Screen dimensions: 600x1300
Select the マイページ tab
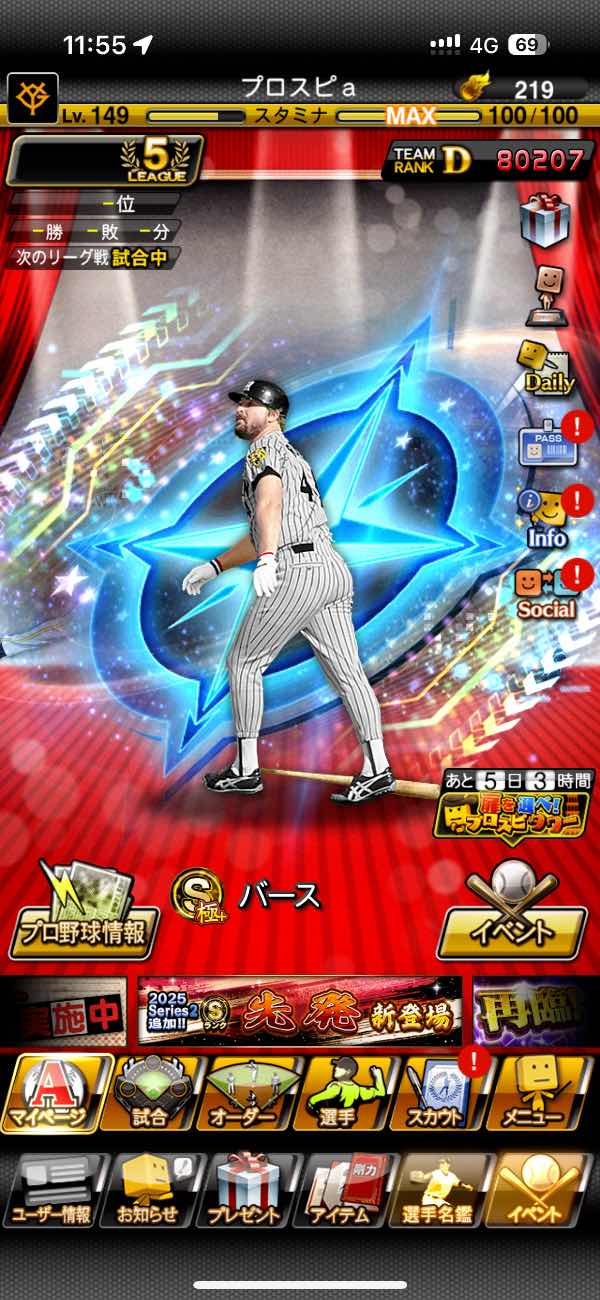pyautogui.click(x=56, y=1093)
